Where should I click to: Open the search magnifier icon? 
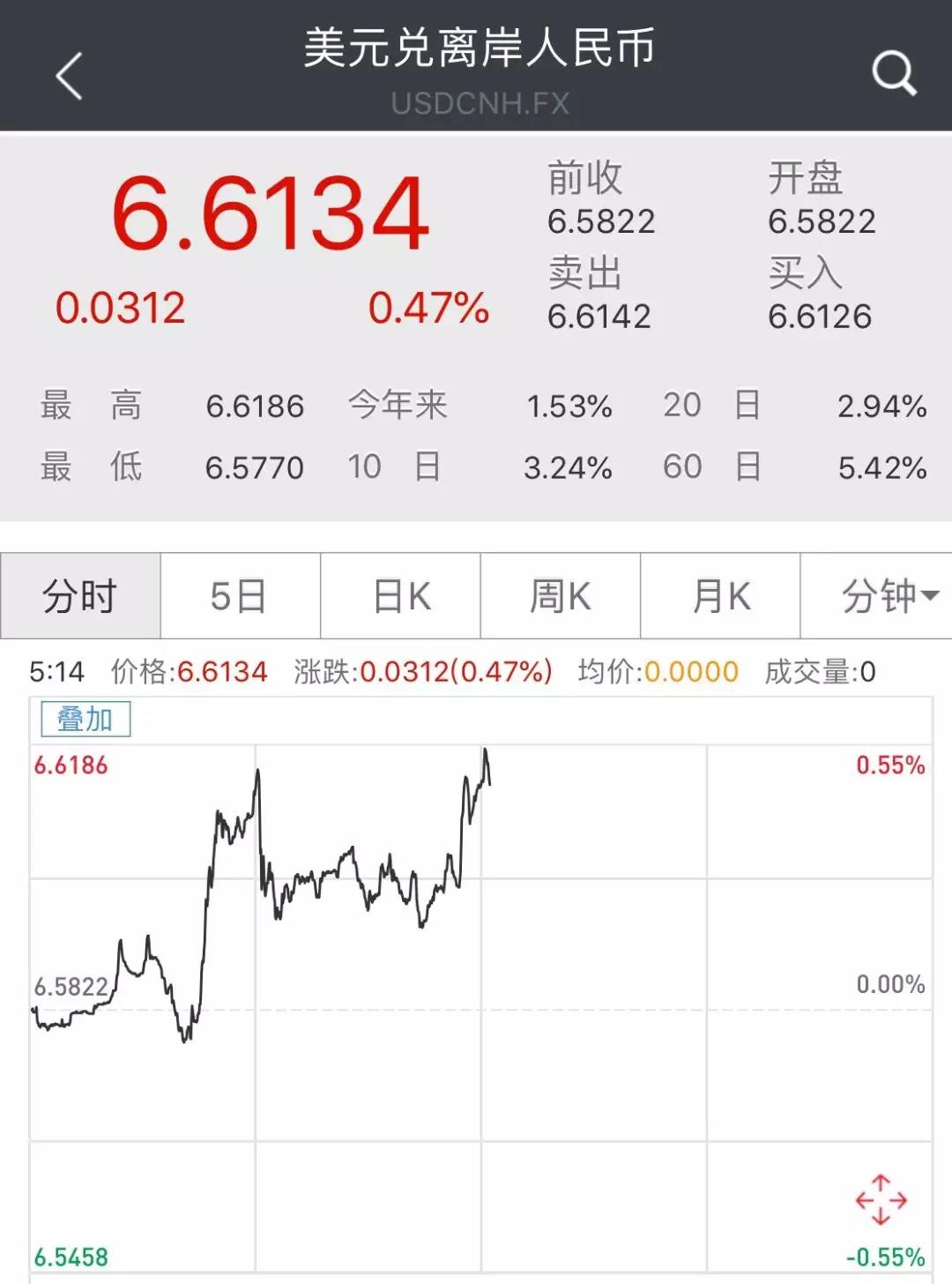pos(894,73)
